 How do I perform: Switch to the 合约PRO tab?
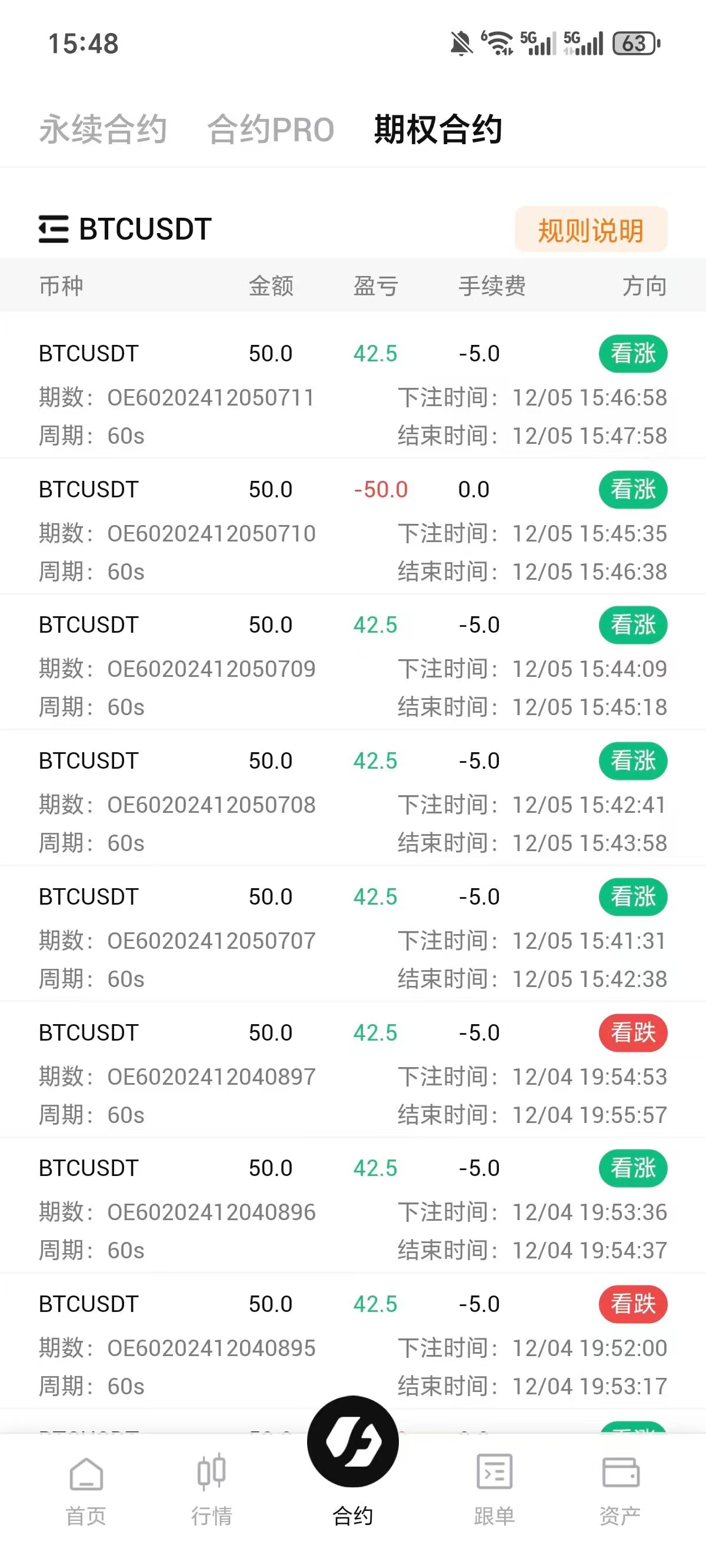coord(271,129)
